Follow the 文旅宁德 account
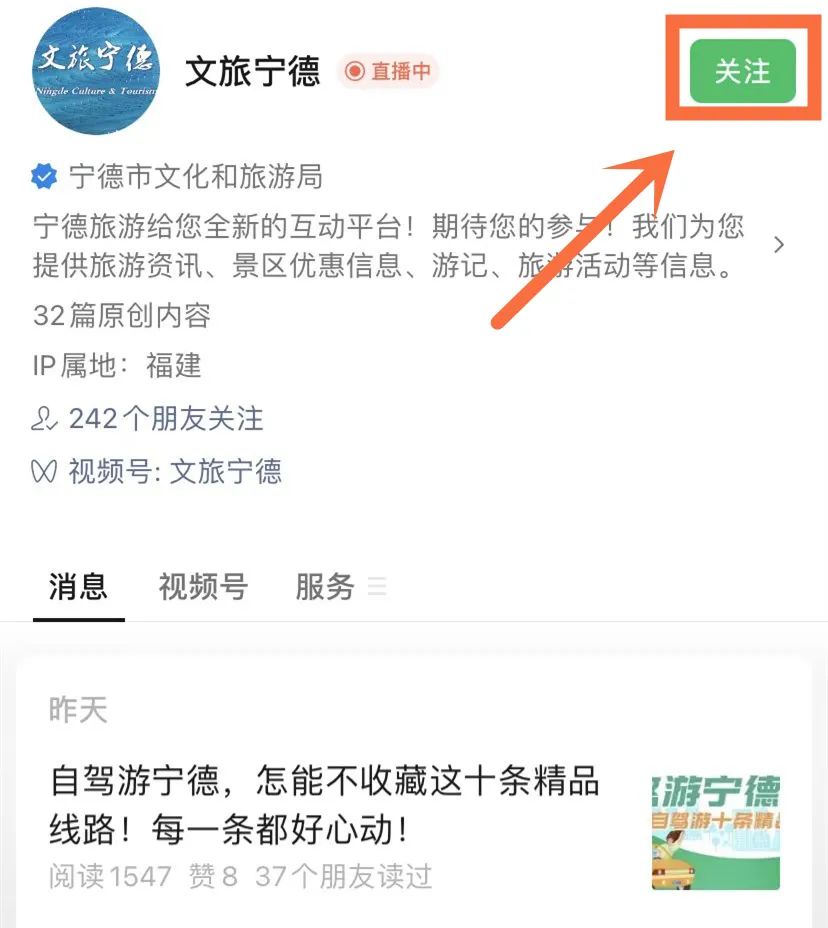This screenshot has width=828, height=928. coord(742,72)
